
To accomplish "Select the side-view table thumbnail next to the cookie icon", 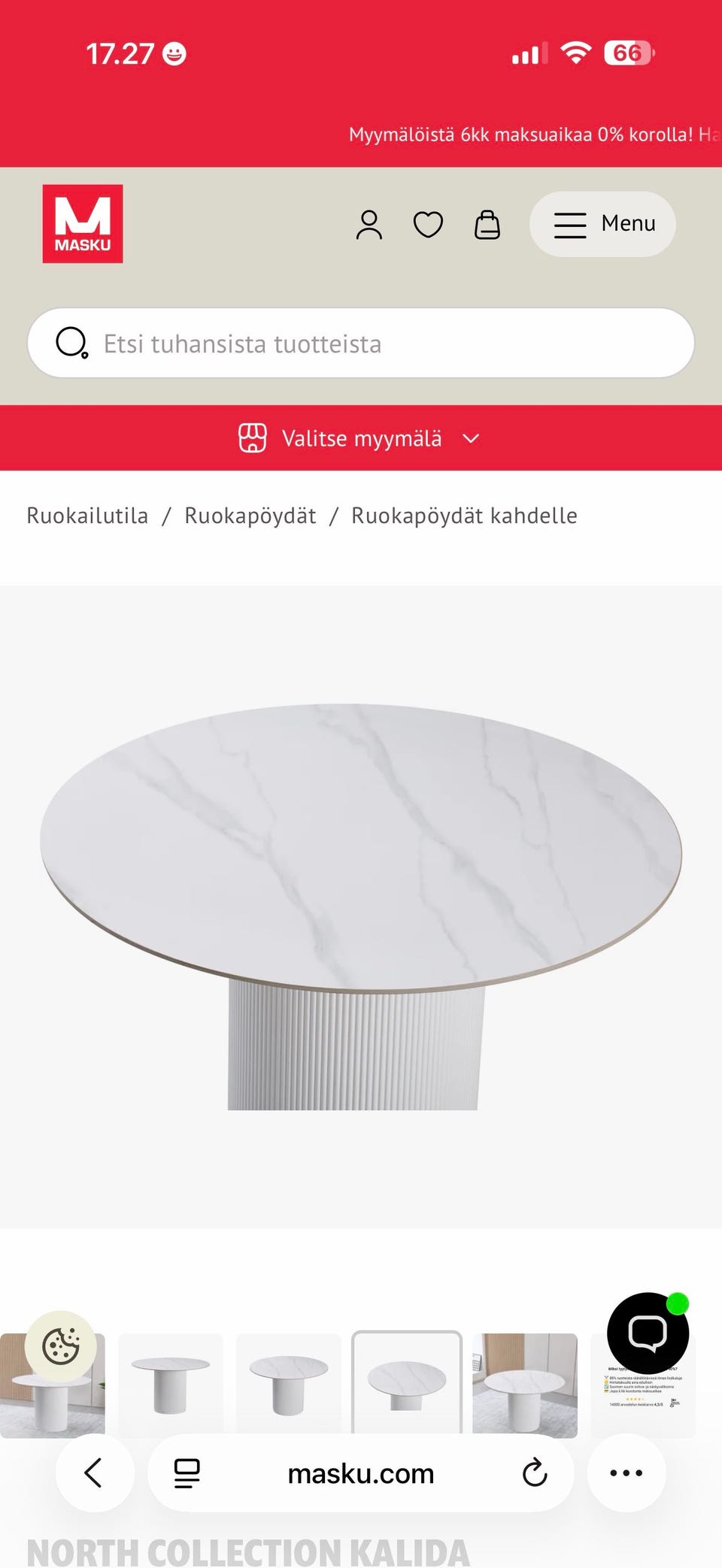I will tap(171, 1385).
